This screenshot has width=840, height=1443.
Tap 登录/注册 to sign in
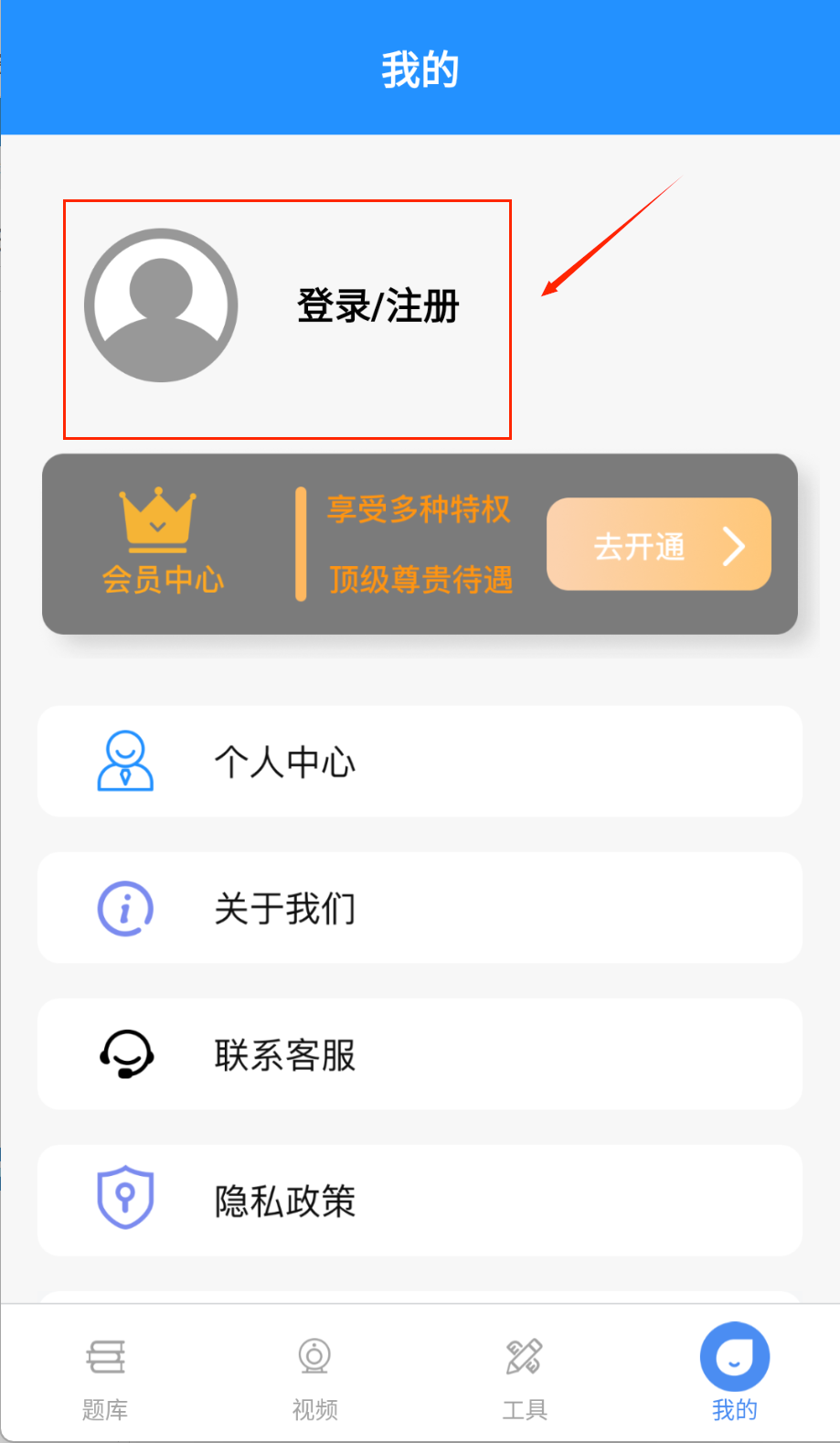[x=377, y=306]
